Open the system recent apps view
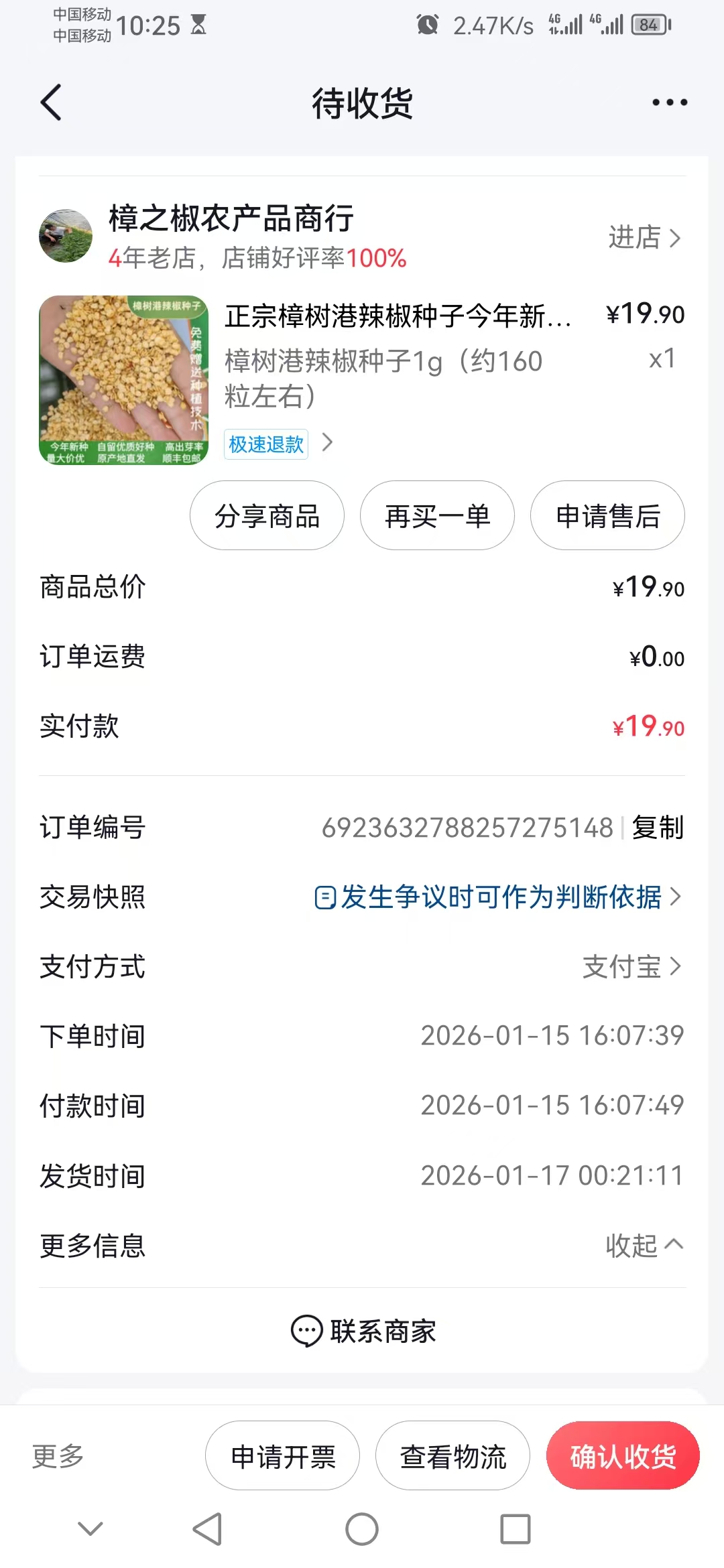This screenshot has height=1568, width=724. 516,1529
